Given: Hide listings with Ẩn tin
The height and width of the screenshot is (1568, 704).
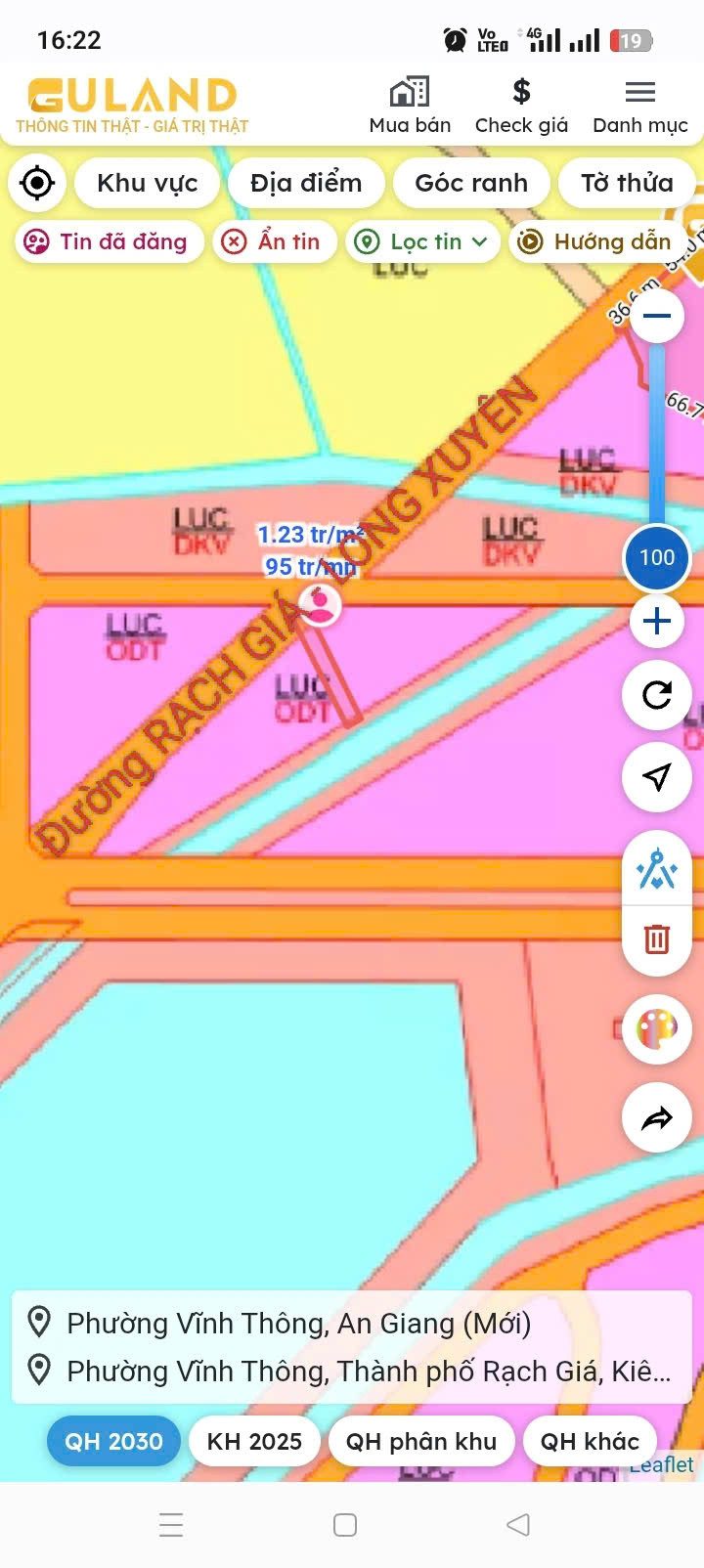Looking at the screenshot, I should point(274,241).
